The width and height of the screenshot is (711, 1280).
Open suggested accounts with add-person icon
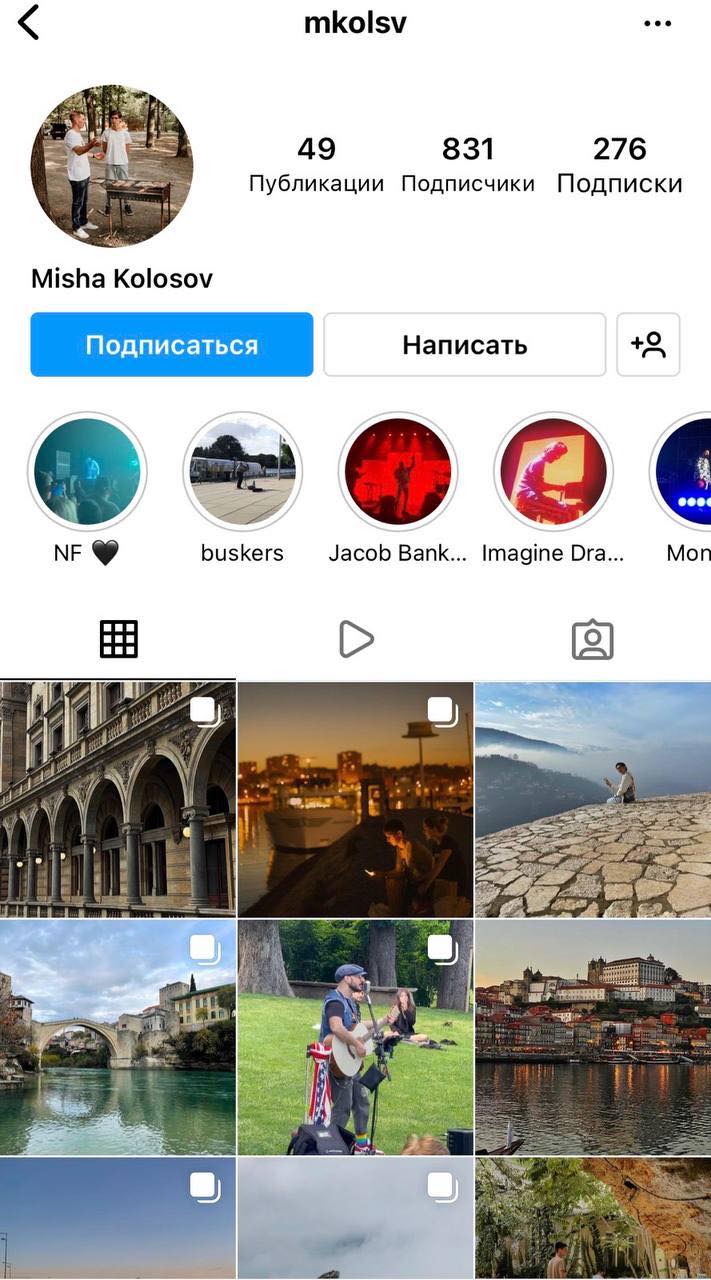pos(648,345)
